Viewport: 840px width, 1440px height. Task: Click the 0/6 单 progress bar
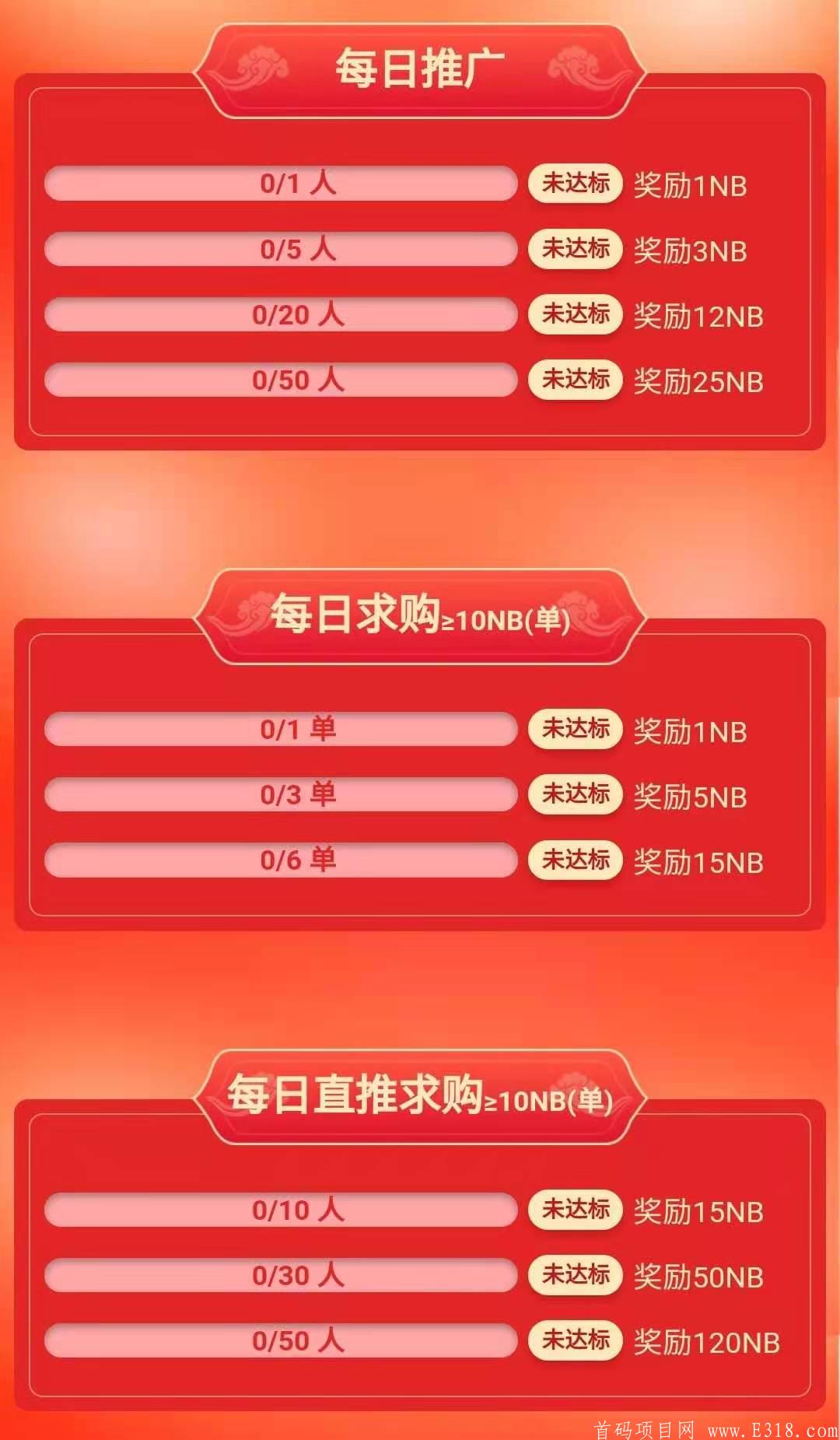(284, 861)
